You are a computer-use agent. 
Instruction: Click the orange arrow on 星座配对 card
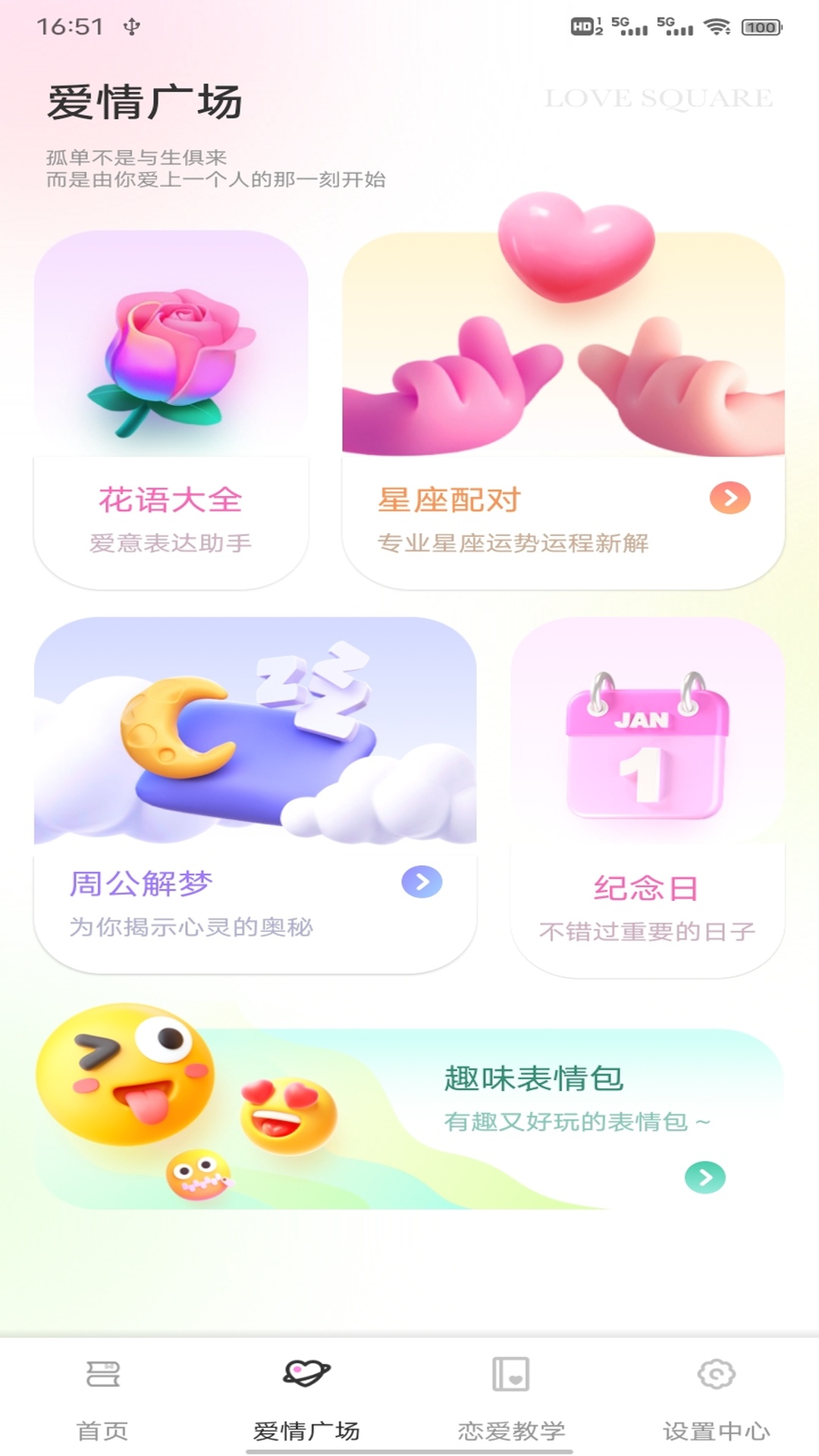(x=730, y=499)
